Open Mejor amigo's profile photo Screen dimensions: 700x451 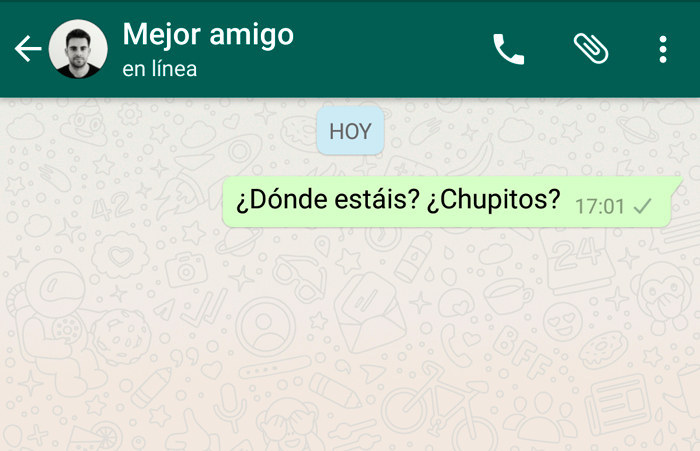[78, 49]
